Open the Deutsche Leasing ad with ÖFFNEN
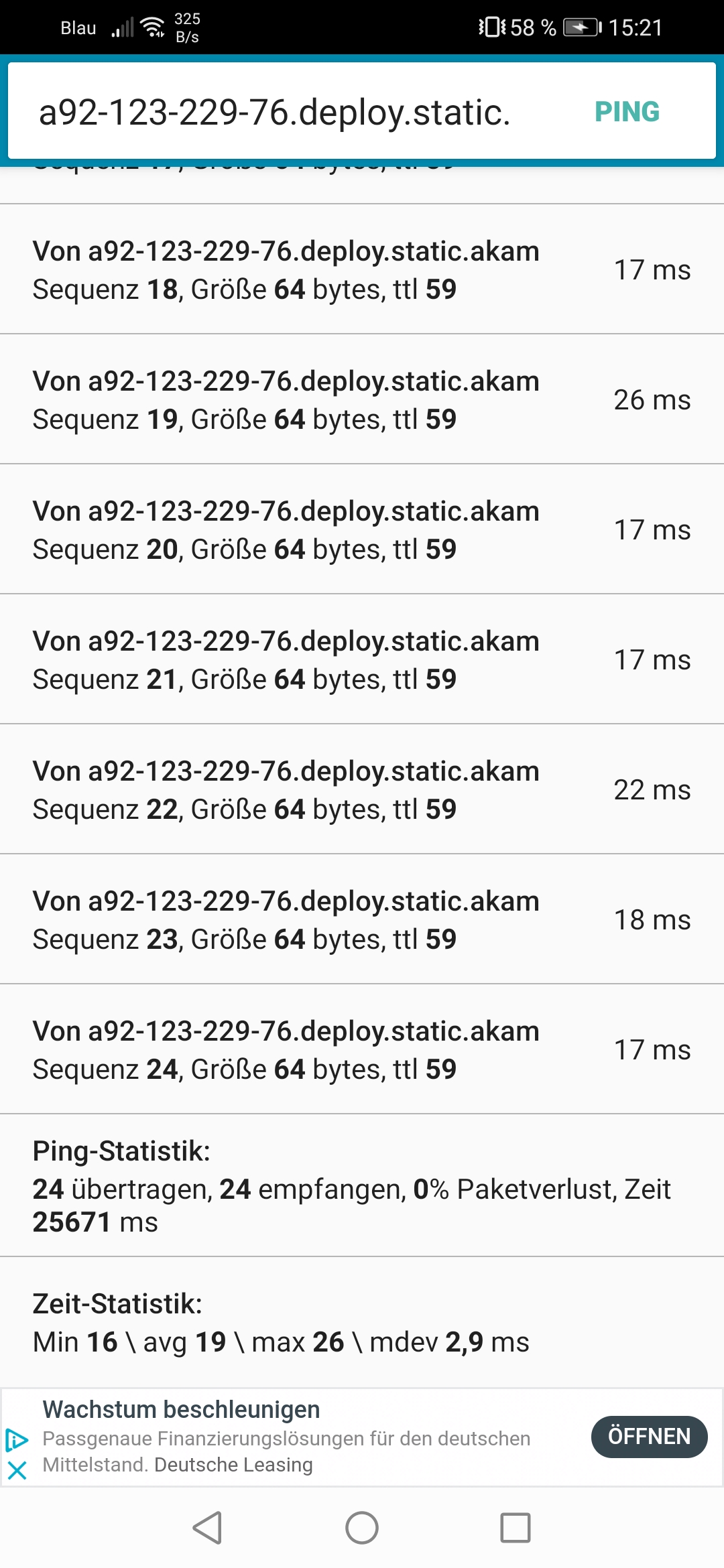Image resolution: width=724 pixels, height=1568 pixels. tap(648, 1437)
